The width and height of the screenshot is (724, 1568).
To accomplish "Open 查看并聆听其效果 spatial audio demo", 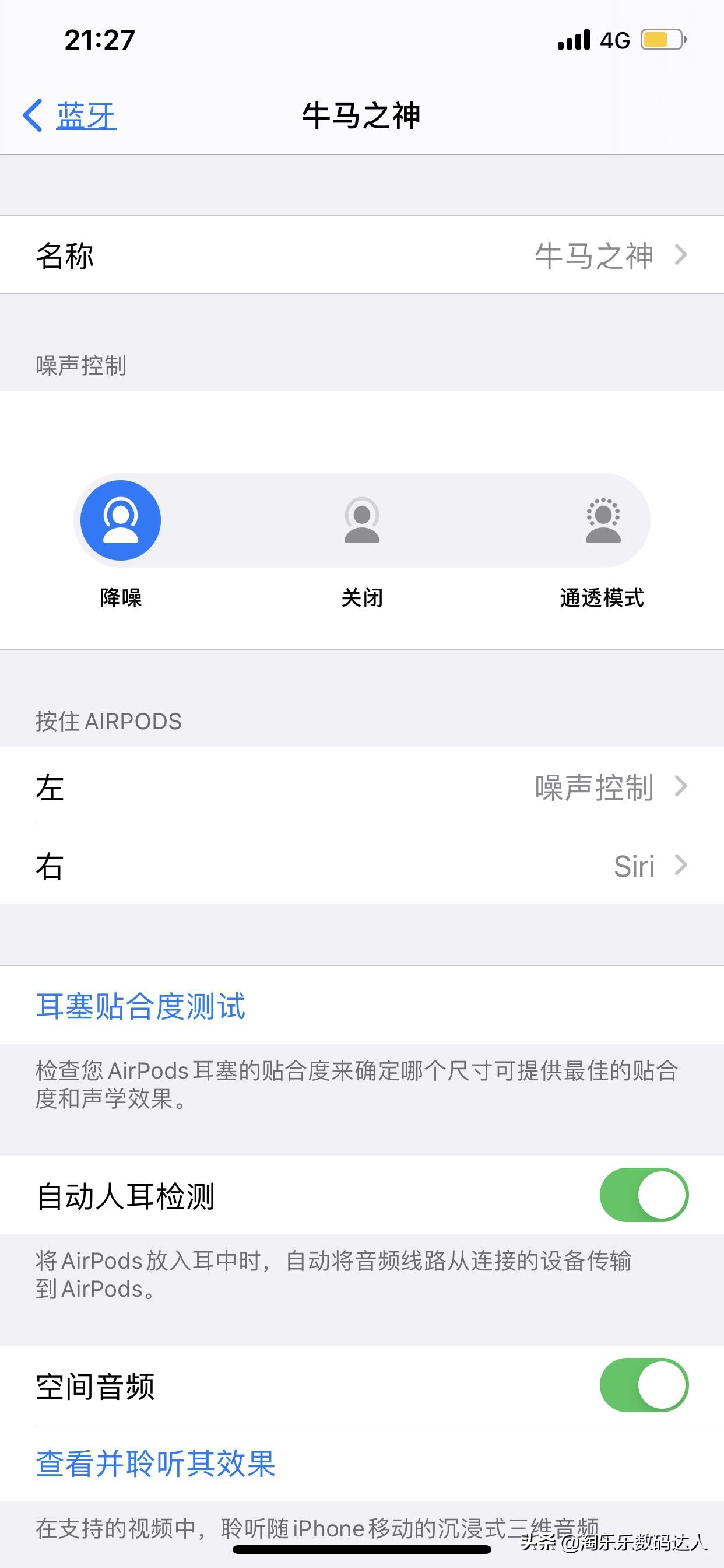I will (155, 1465).
